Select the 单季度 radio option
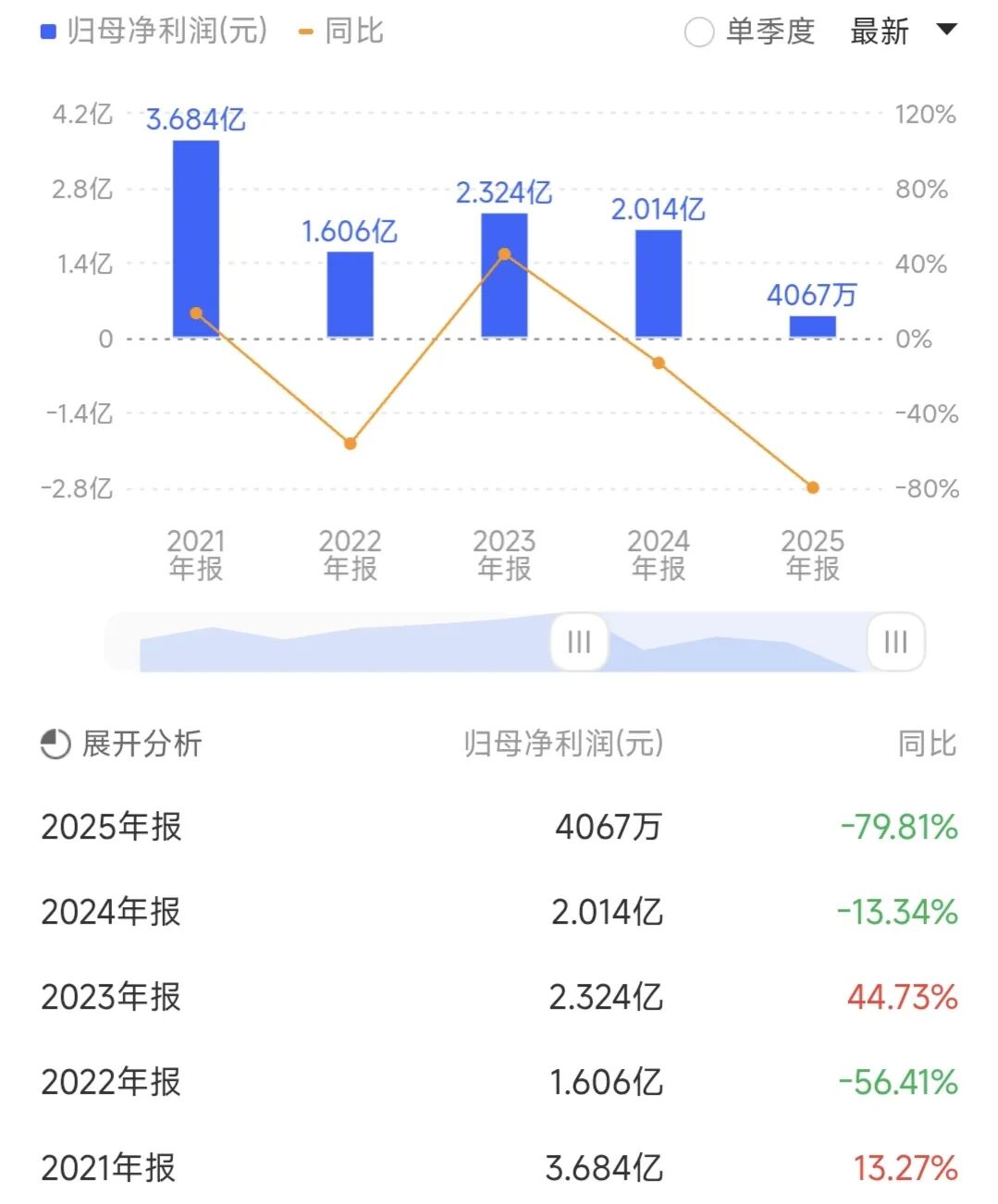Image resolution: width=998 pixels, height=1204 pixels. point(699,32)
